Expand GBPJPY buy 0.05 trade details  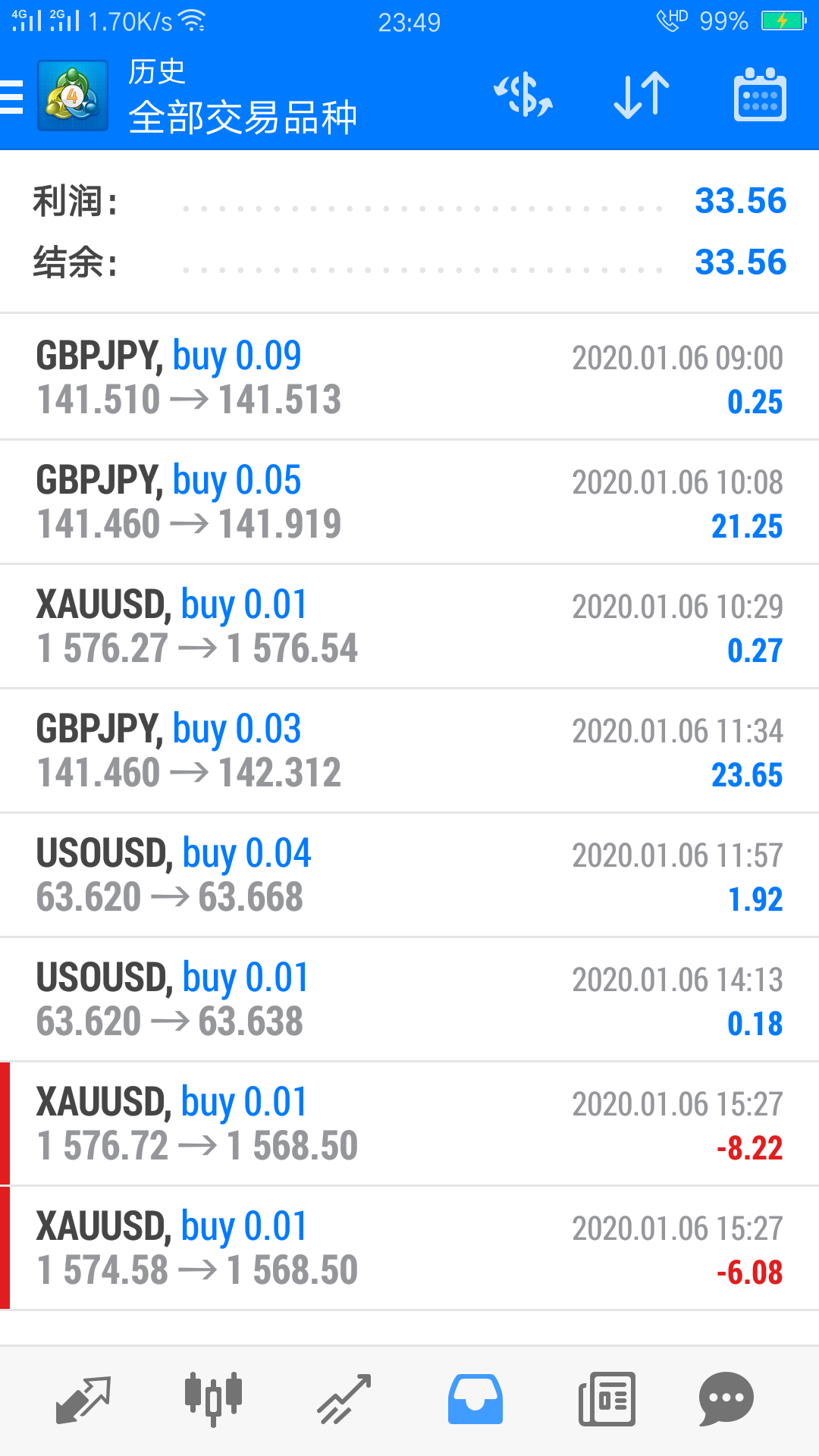[409, 501]
